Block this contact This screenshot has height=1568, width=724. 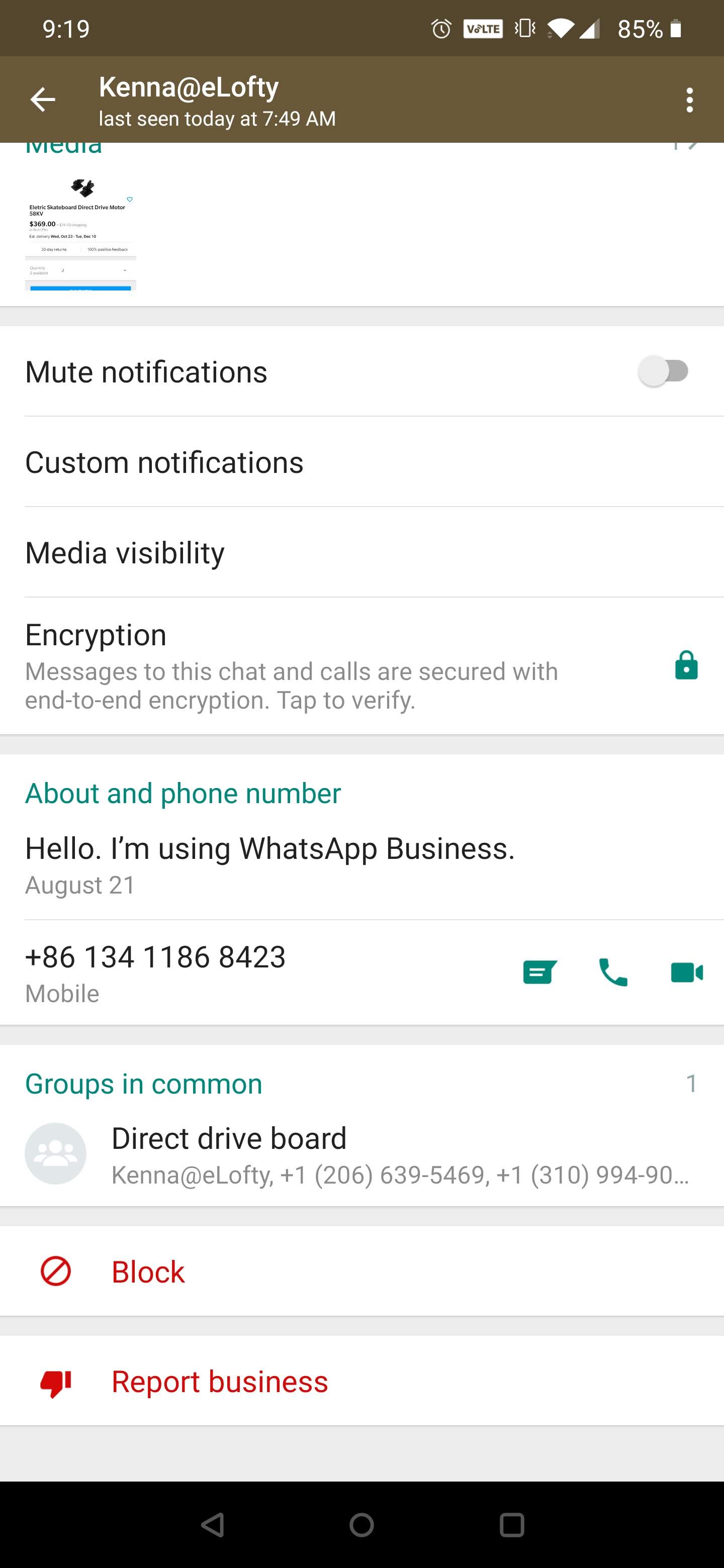coord(361,1271)
